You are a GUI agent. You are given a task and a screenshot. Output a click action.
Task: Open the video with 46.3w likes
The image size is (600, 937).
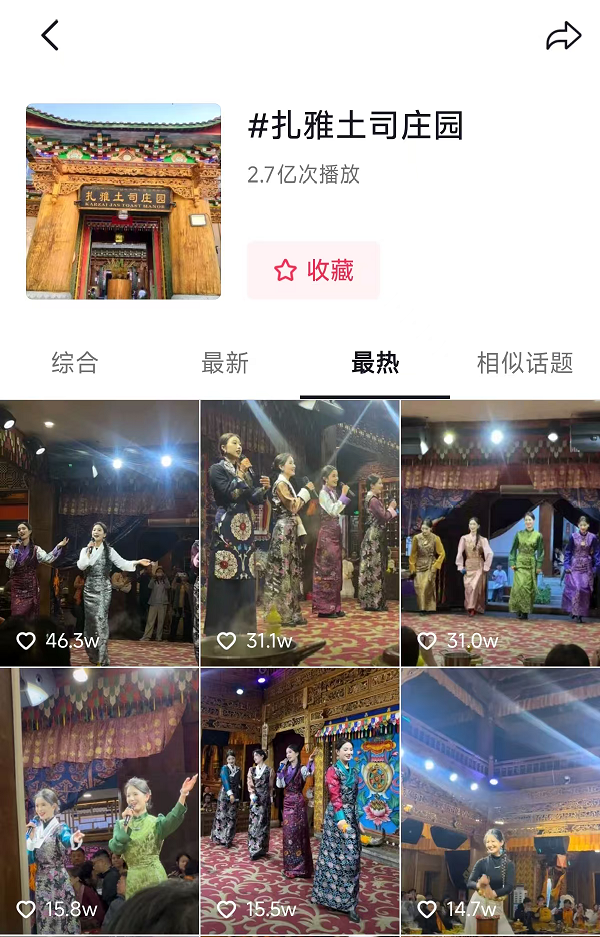99,532
